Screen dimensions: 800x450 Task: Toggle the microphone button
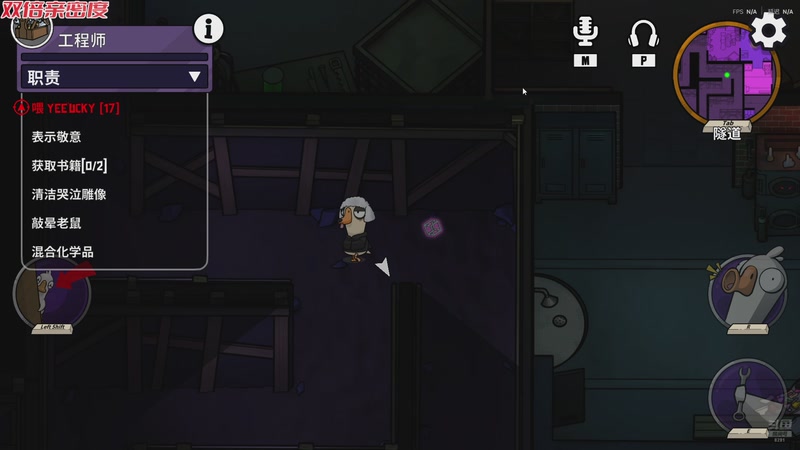point(585,36)
